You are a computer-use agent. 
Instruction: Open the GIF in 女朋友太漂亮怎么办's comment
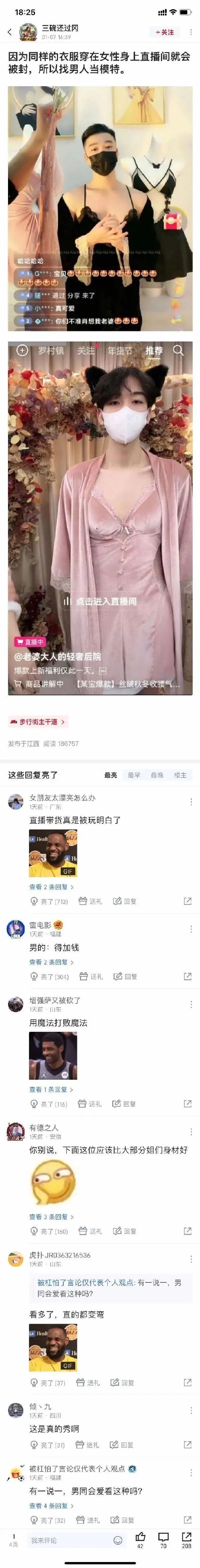pyautogui.click(x=53, y=853)
